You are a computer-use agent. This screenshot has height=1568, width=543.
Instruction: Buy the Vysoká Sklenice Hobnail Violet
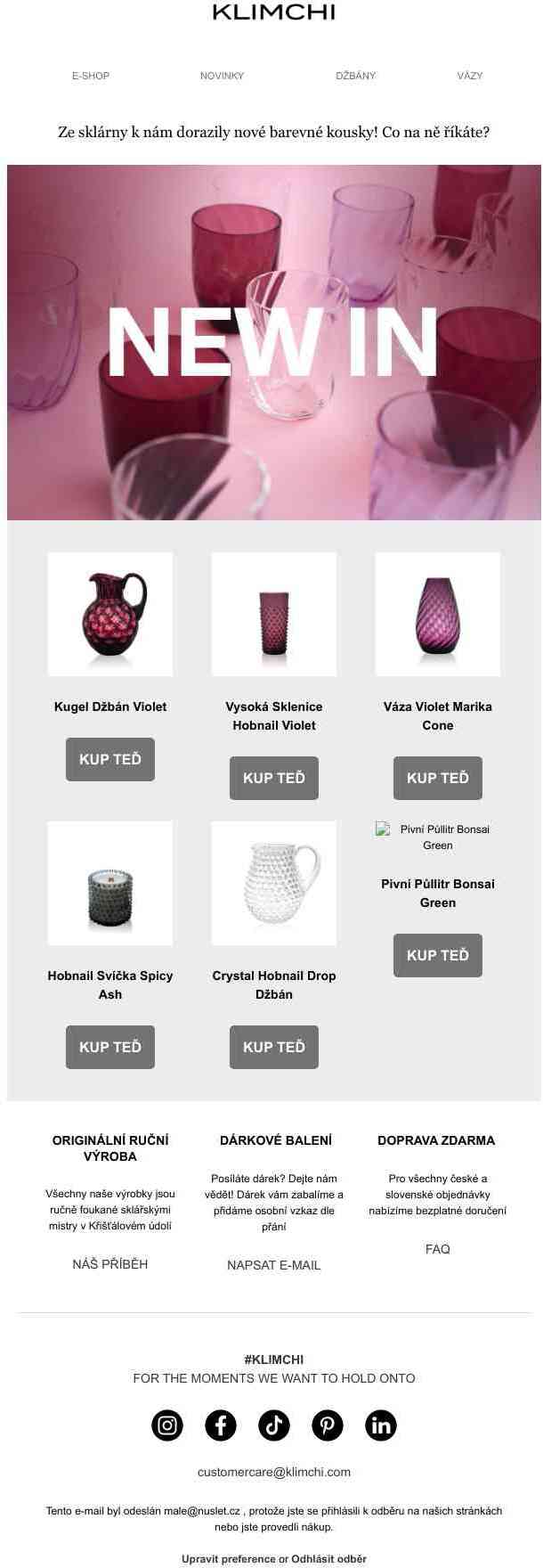(273, 778)
